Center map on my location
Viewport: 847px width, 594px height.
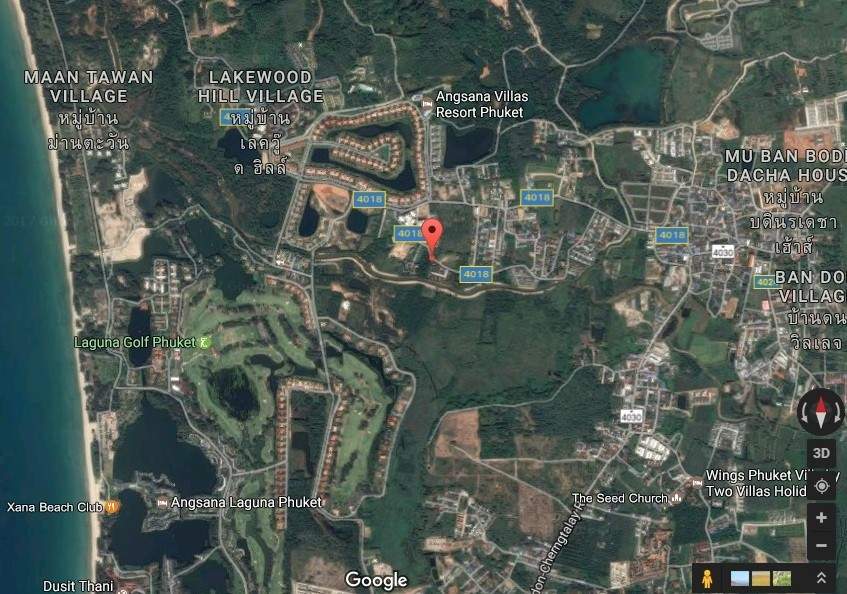(821, 486)
